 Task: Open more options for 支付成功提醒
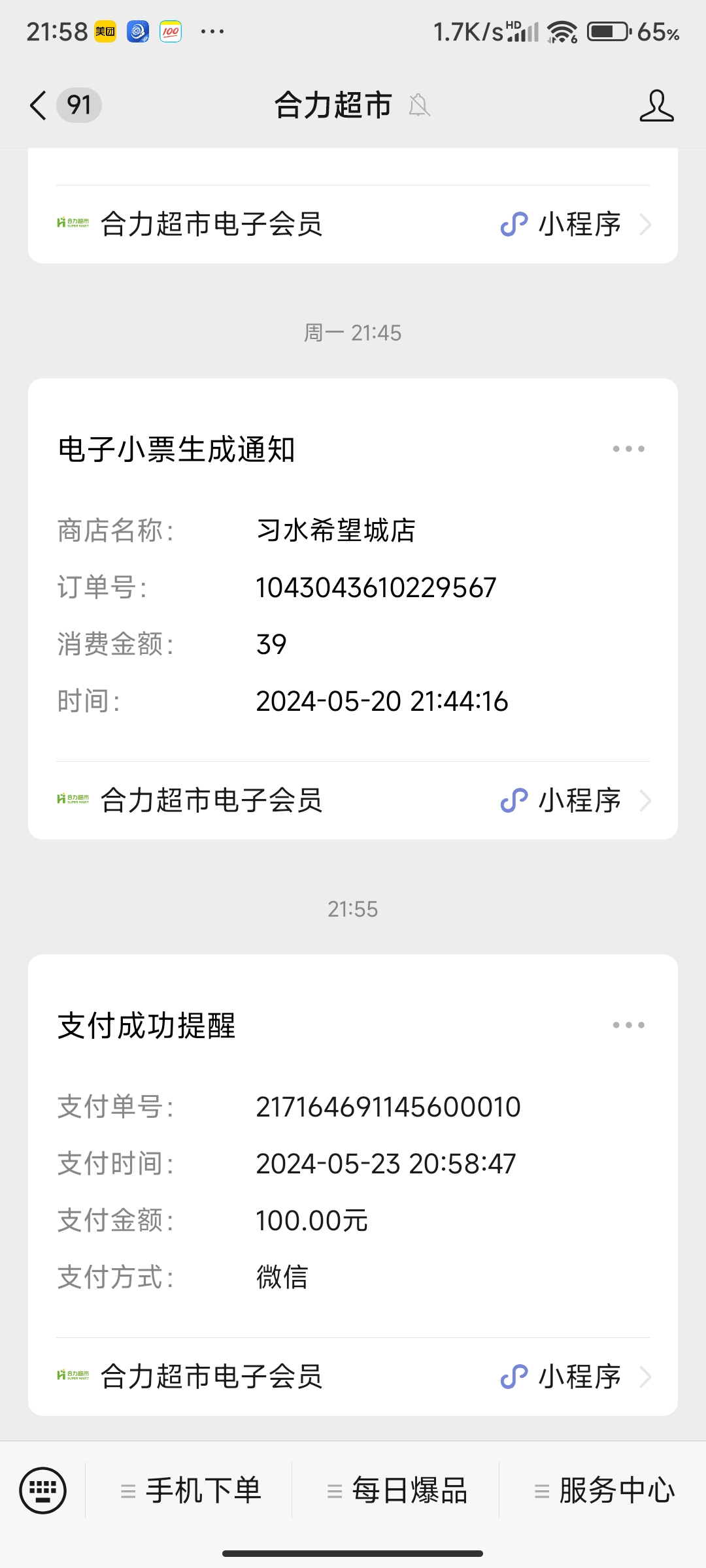pyautogui.click(x=628, y=1025)
